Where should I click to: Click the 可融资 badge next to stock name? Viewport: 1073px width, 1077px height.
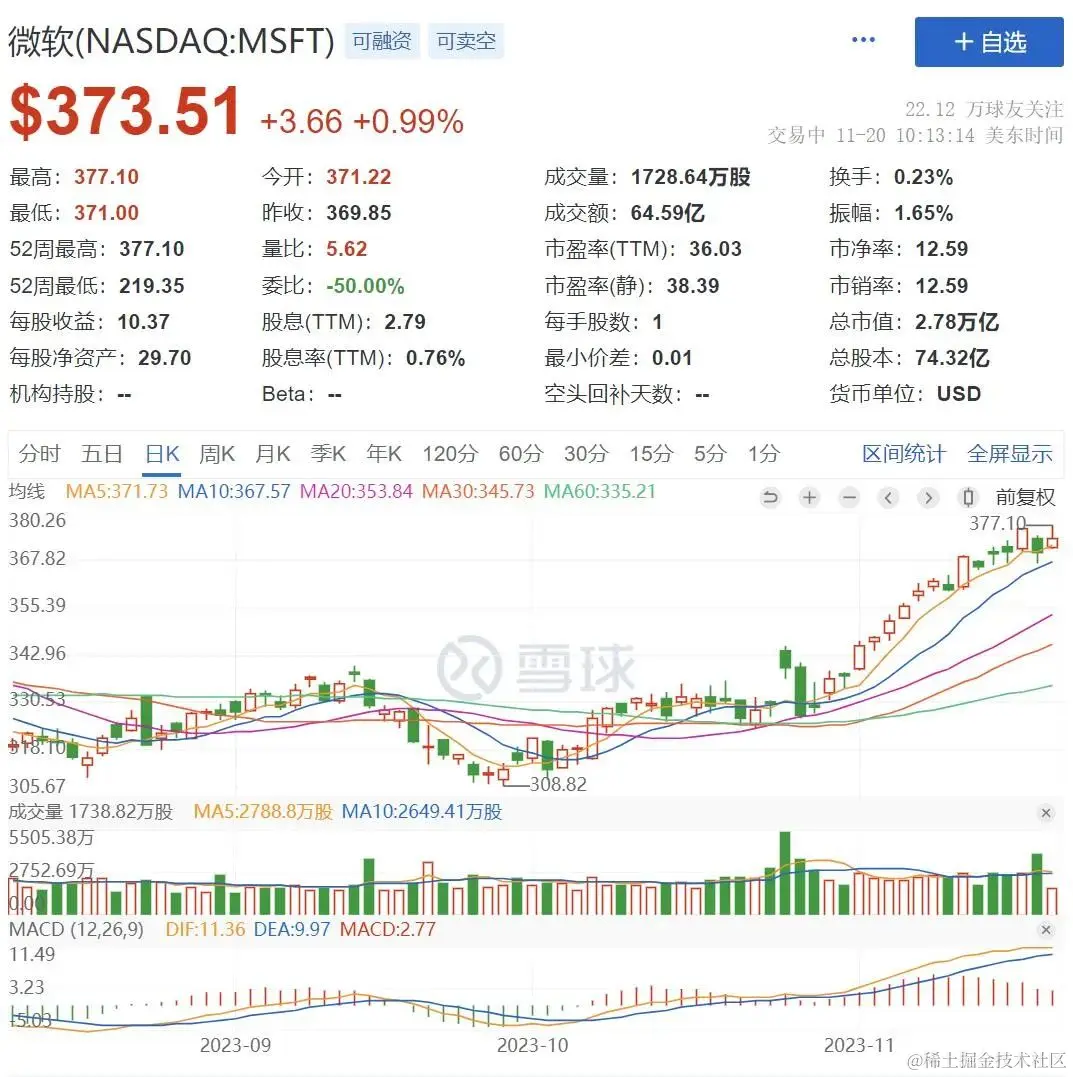point(381,40)
